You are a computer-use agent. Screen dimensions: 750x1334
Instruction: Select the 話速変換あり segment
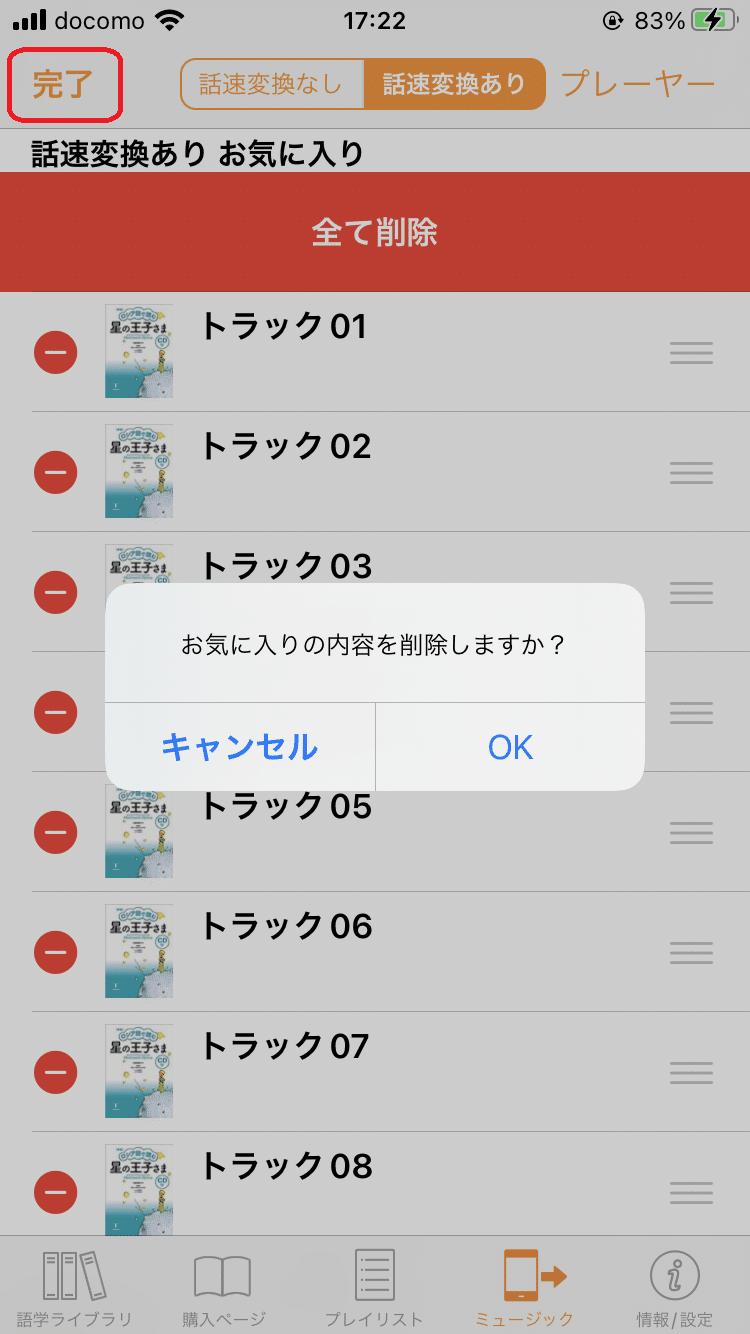pyautogui.click(x=455, y=84)
